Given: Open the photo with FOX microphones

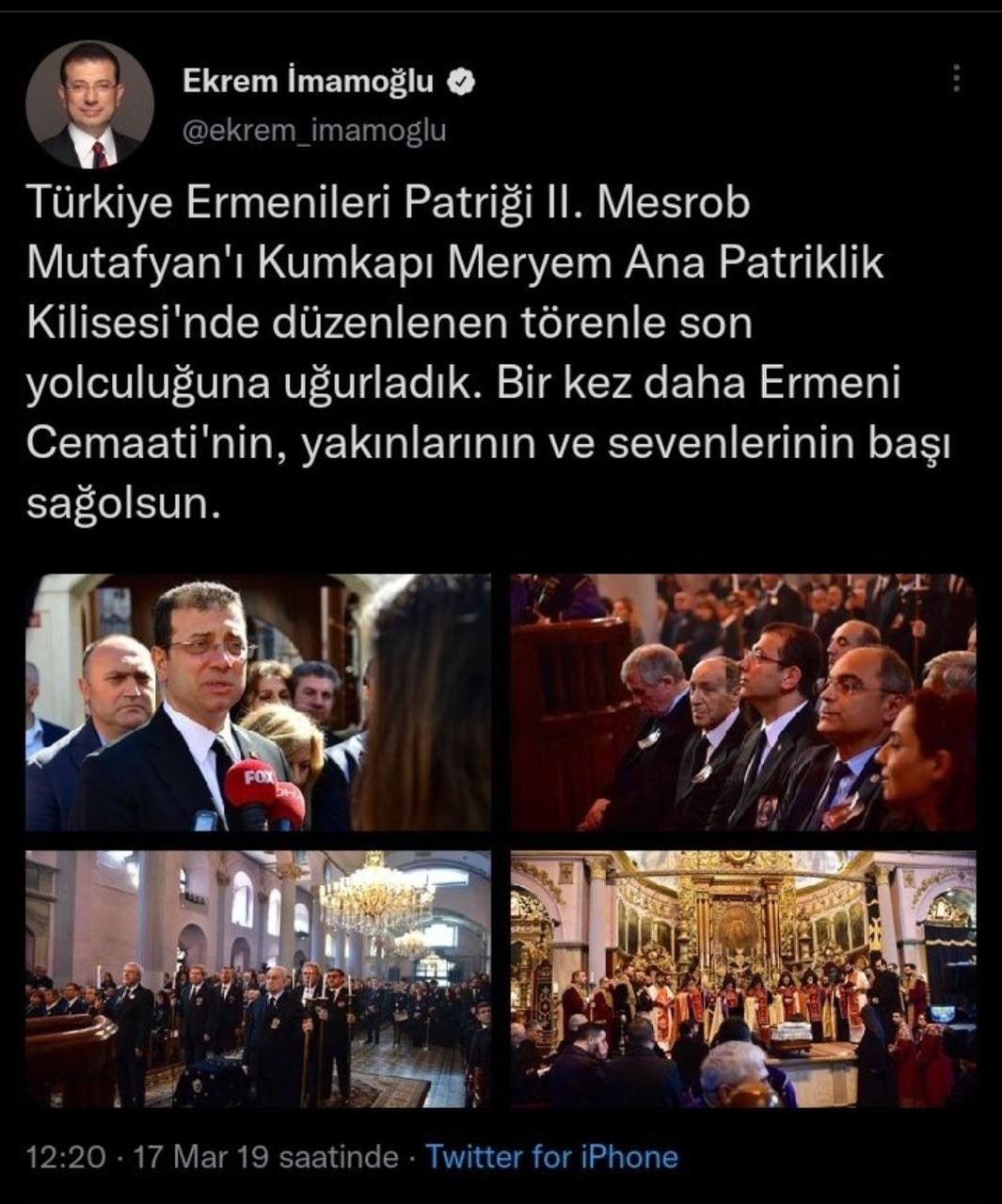Looking at the screenshot, I should (258, 702).
